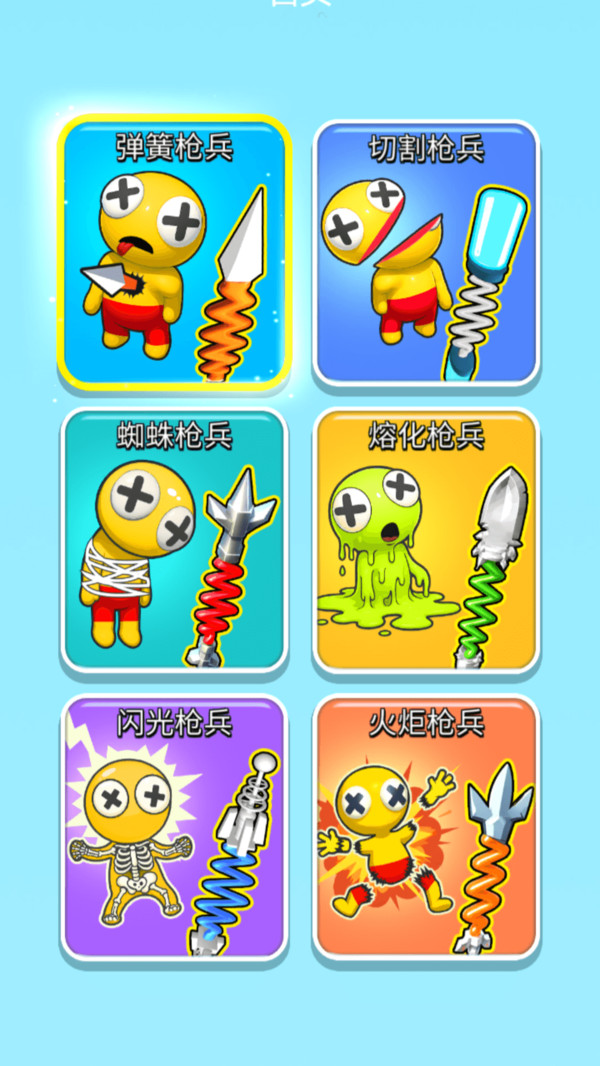
Task: Choose the 切割枪兵 card
Action: [426, 252]
